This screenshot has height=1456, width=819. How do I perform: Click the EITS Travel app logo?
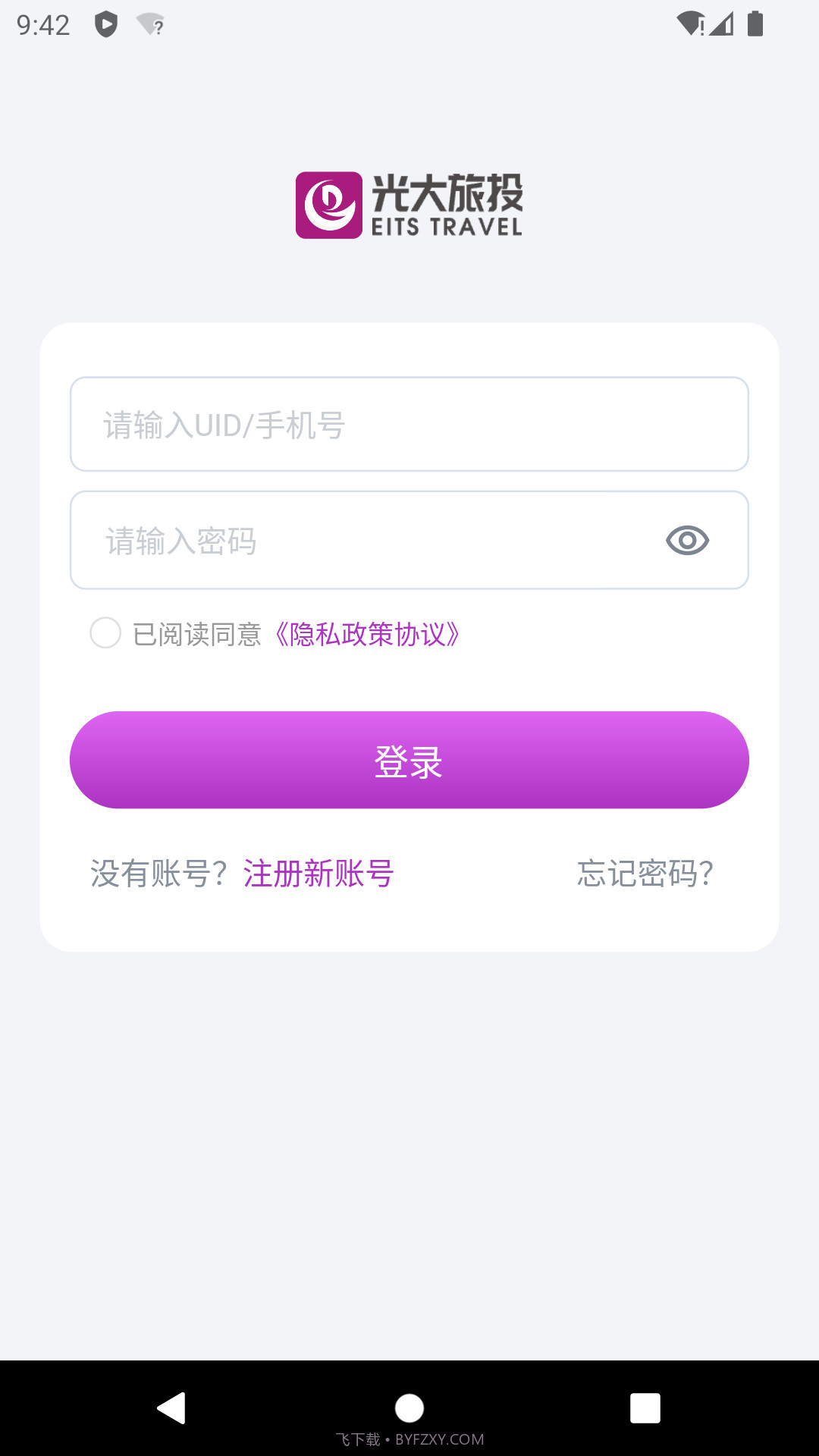tap(409, 205)
